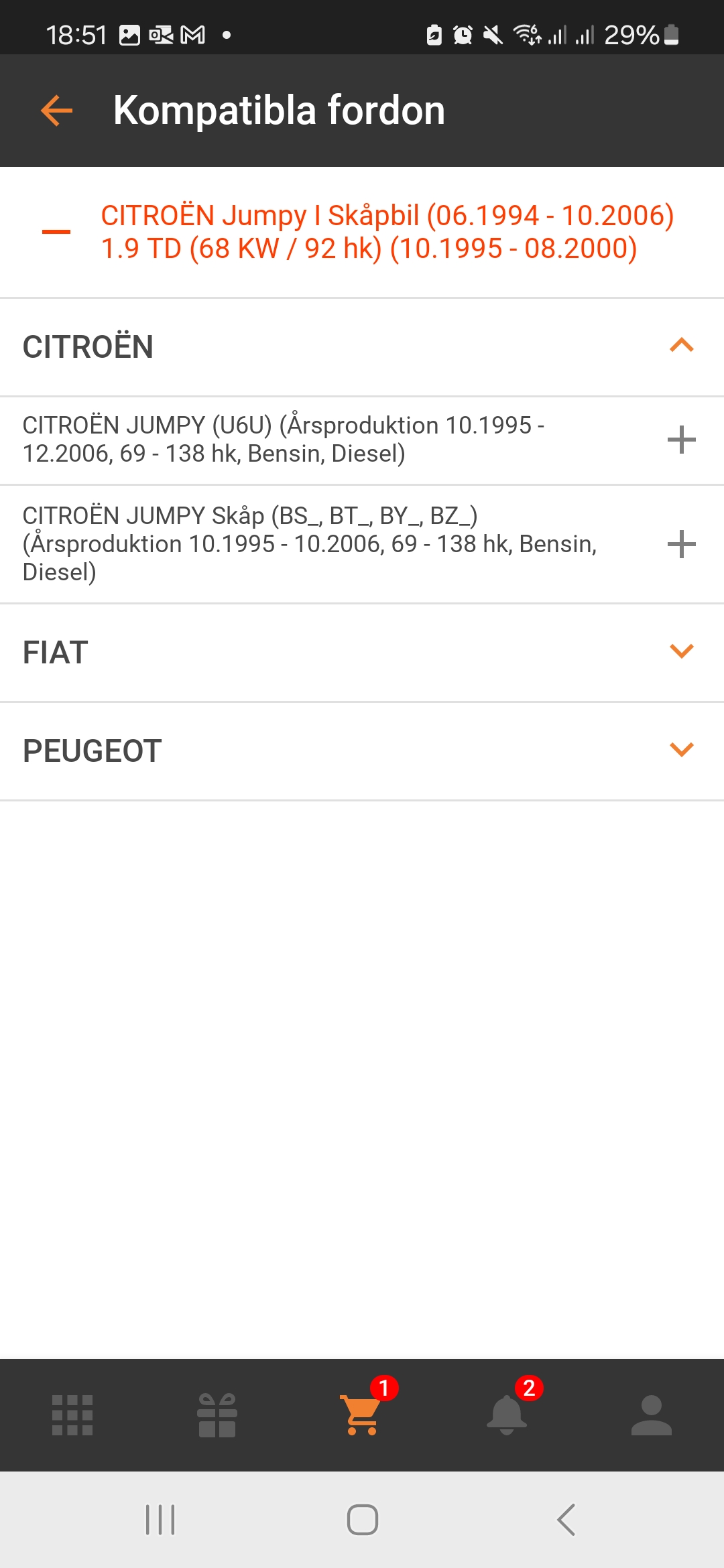Collapse the CITROËN section chevron
Image resolution: width=724 pixels, height=1568 pixels.
680,347
